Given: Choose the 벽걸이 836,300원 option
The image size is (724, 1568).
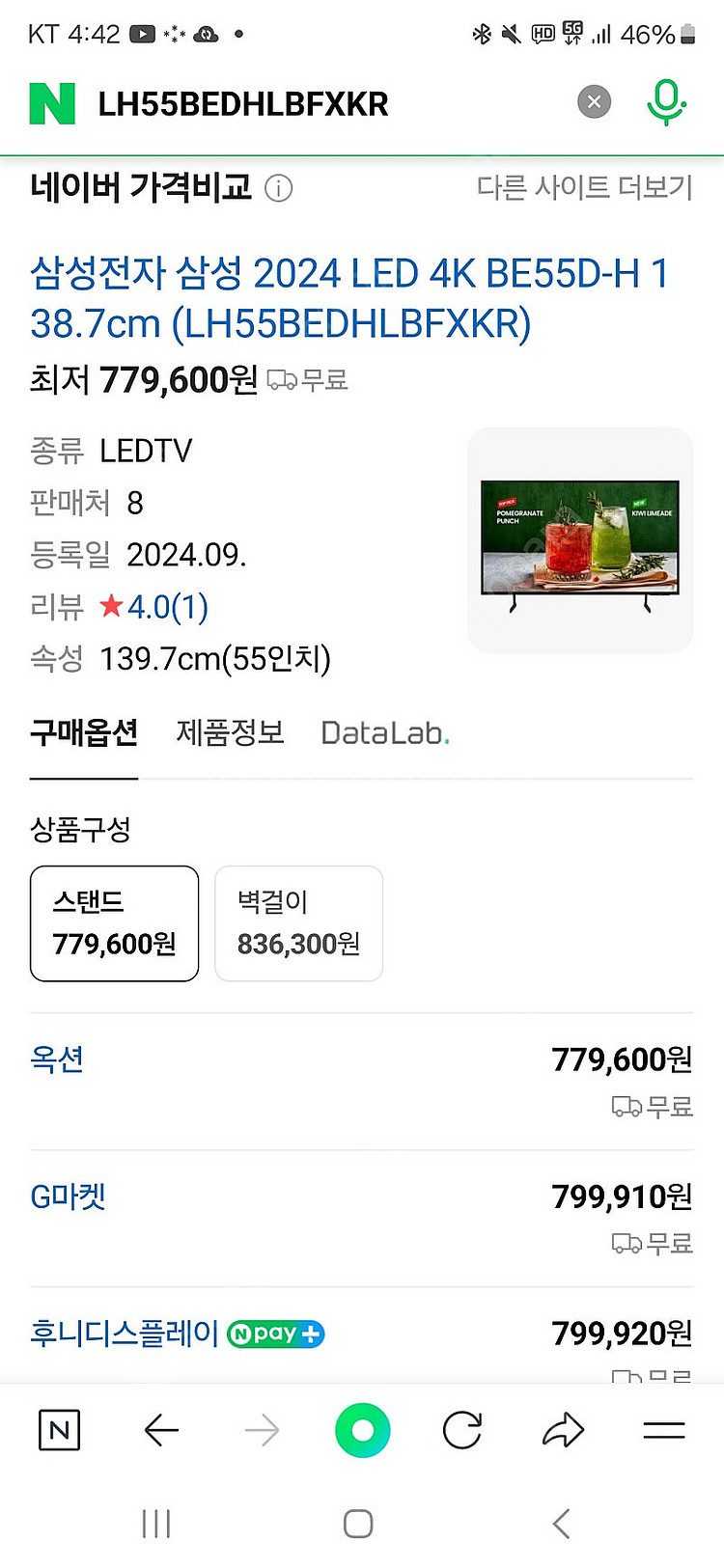Looking at the screenshot, I should tap(298, 923).
